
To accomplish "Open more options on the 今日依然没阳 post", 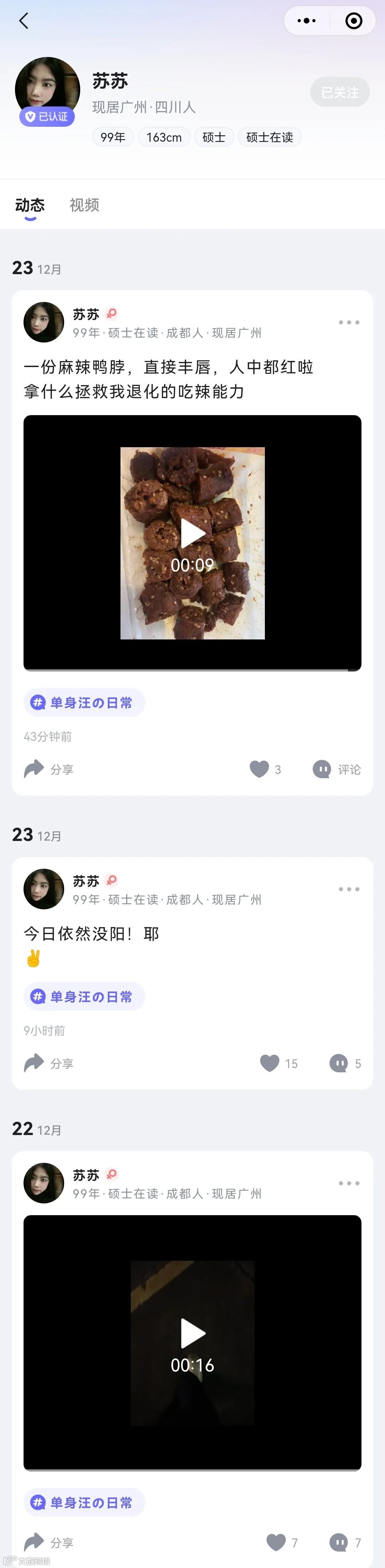I will [349, 889].
